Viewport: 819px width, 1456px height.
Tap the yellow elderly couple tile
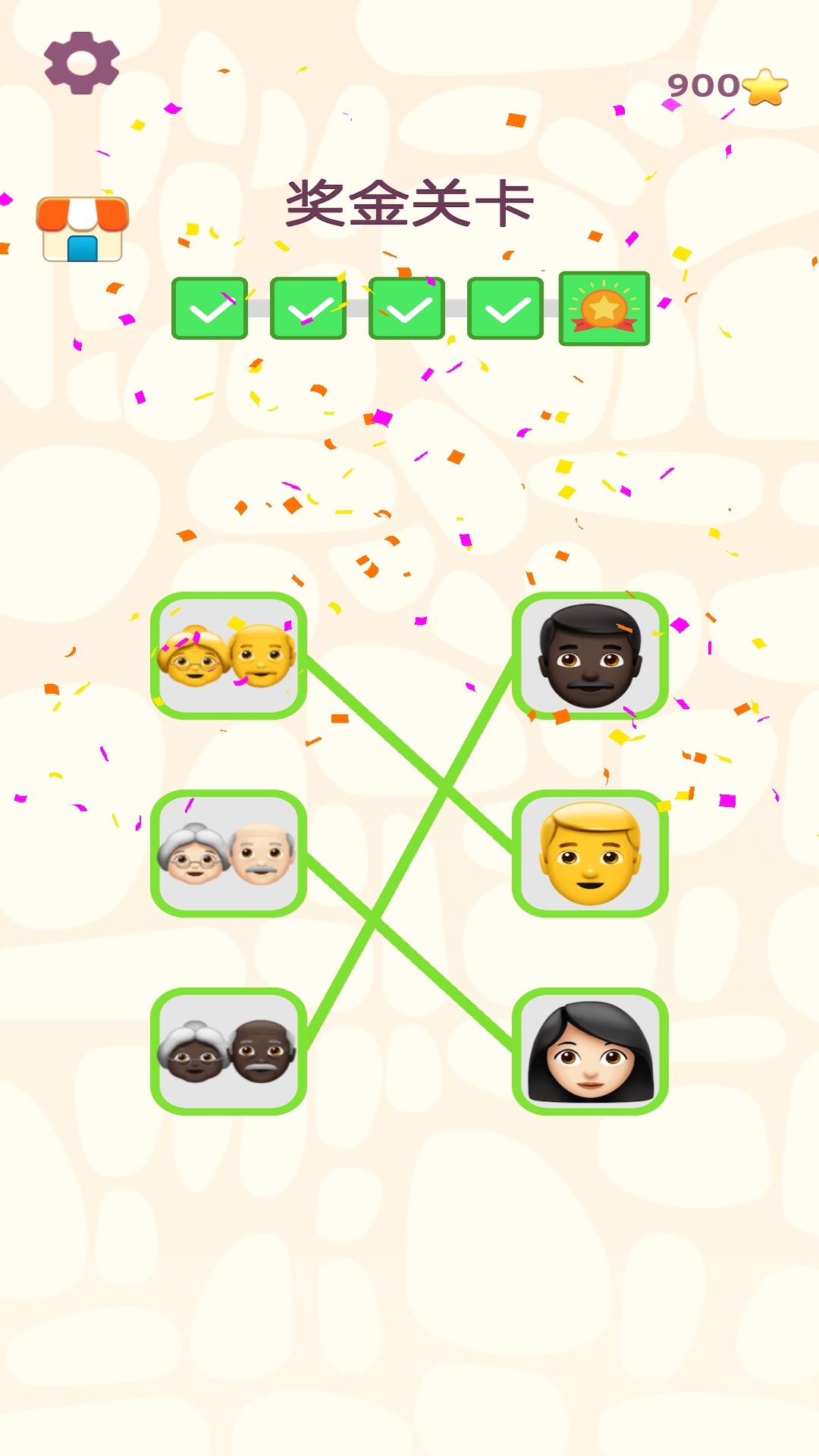(228, 656)
